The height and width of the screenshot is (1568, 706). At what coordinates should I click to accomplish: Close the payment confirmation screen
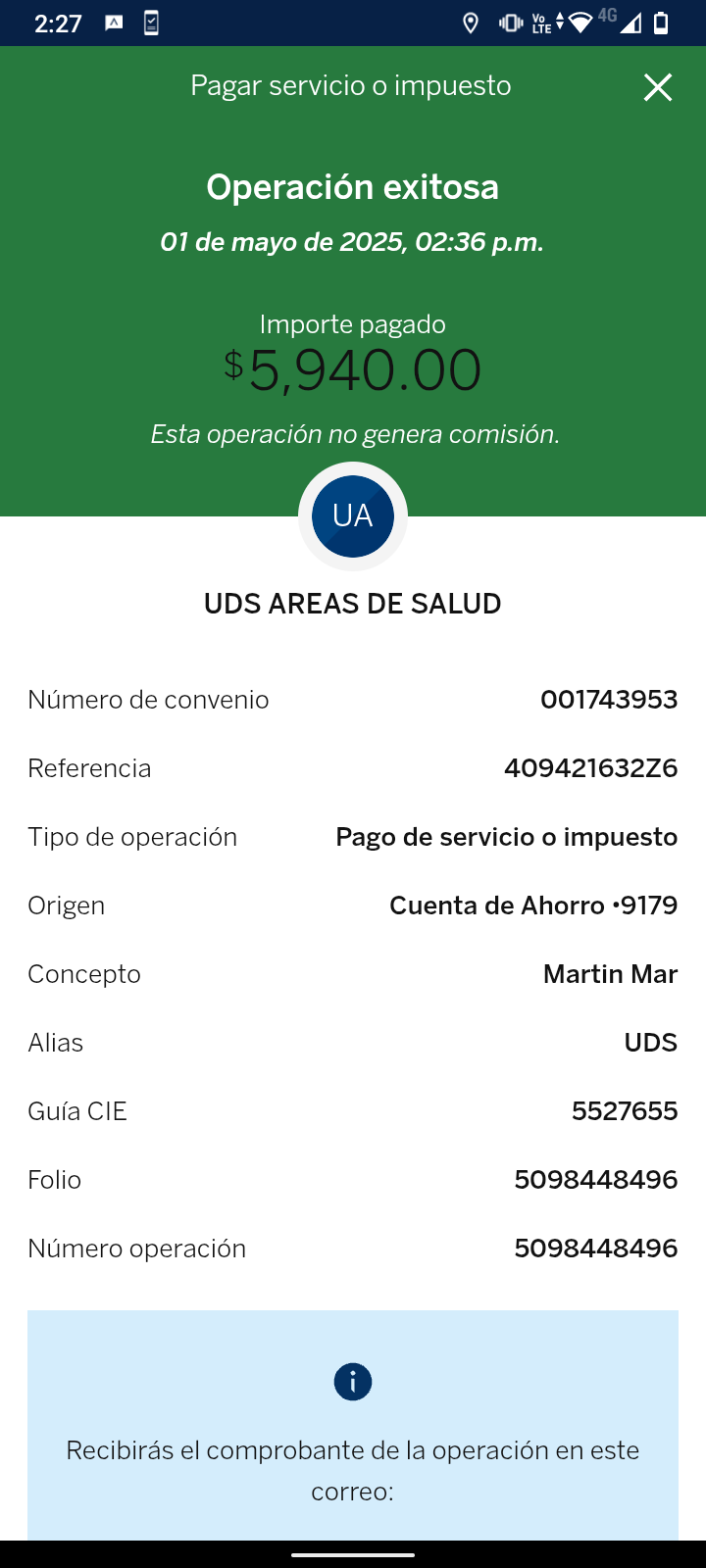[x=658, y=87]
